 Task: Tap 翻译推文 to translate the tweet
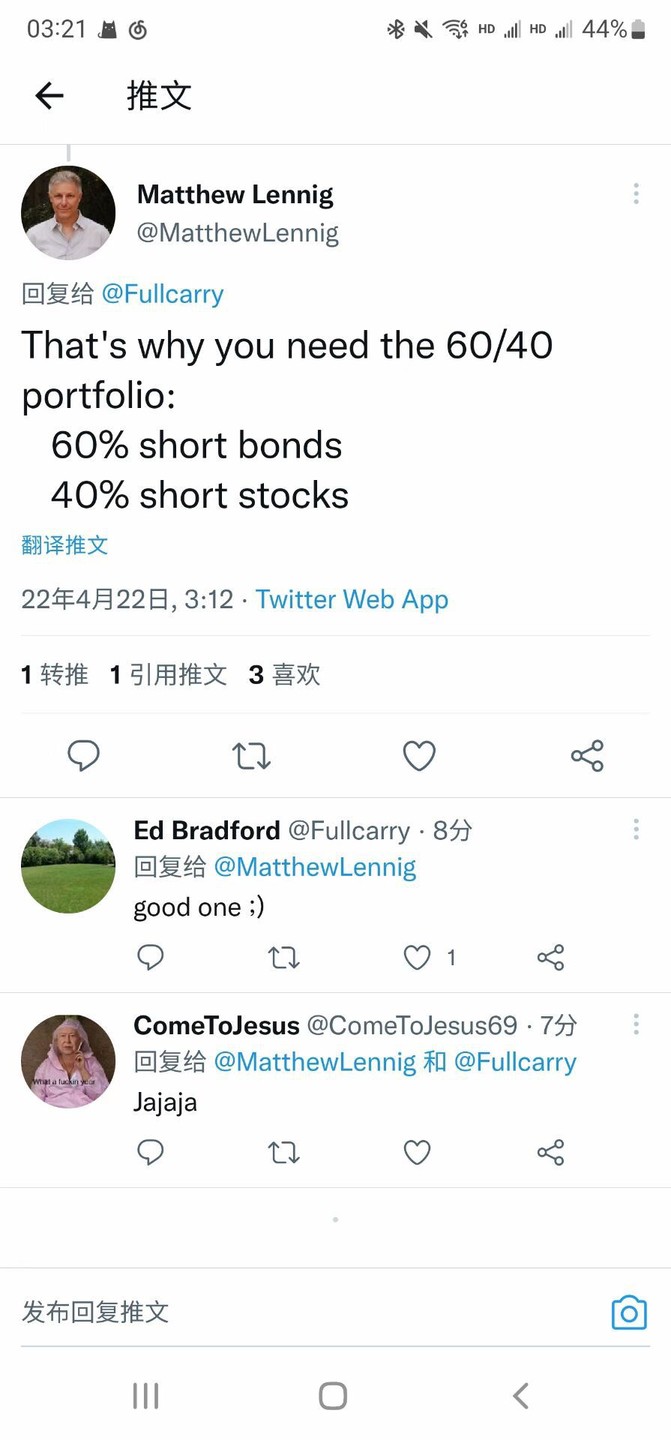point(64,545)
